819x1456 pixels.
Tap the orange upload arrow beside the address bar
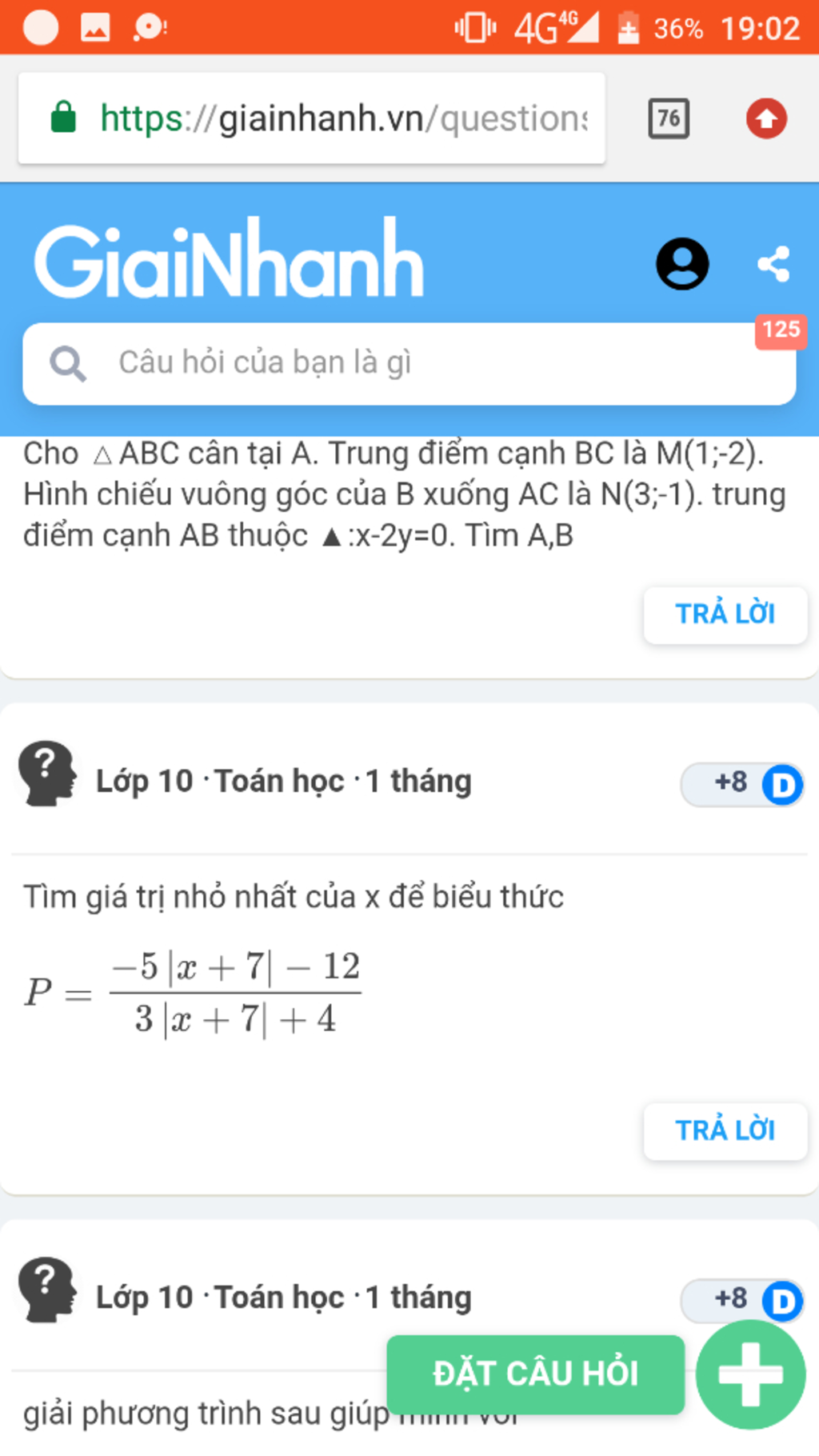pyautogui.click(x=765, y=118)
